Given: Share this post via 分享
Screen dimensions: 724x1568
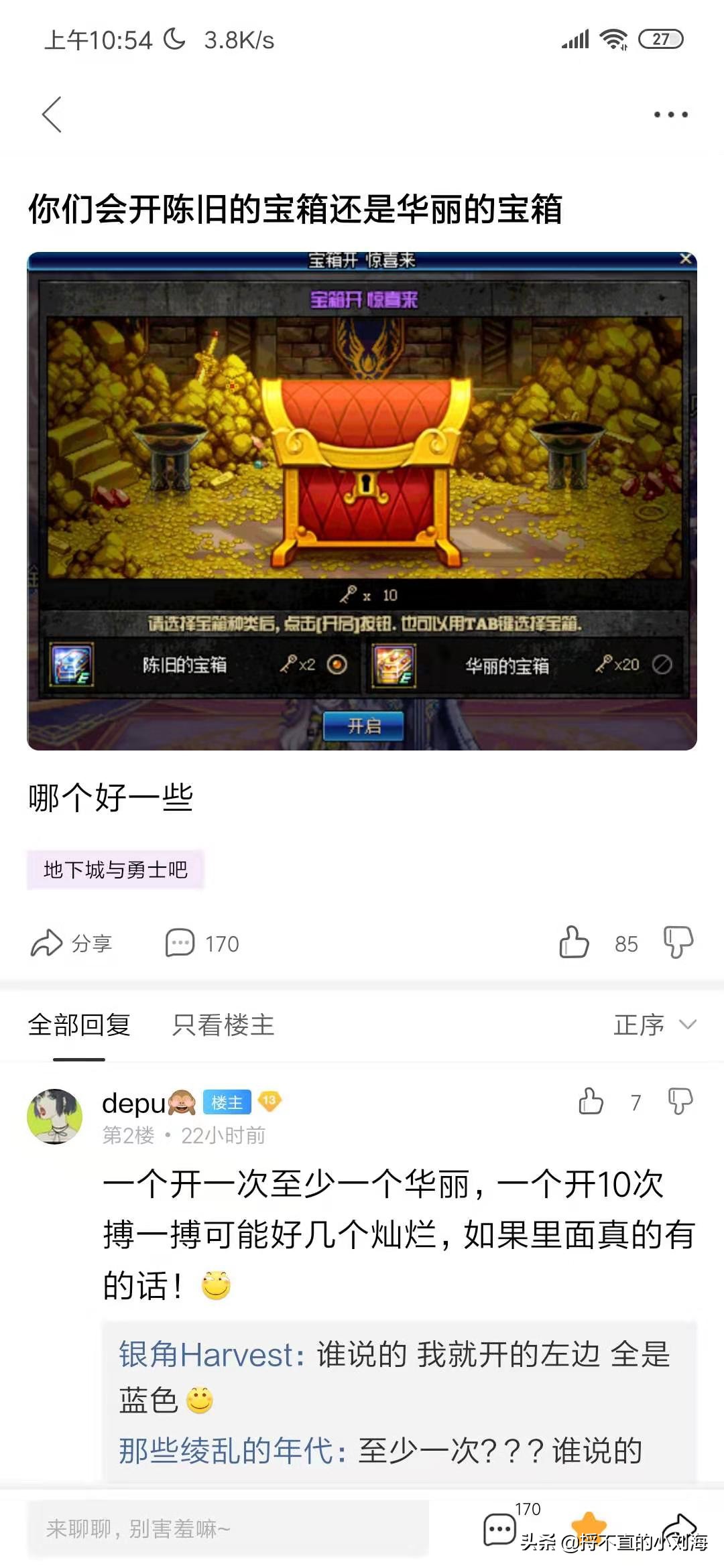Looking at the screenshot, I should coord(72,943).
